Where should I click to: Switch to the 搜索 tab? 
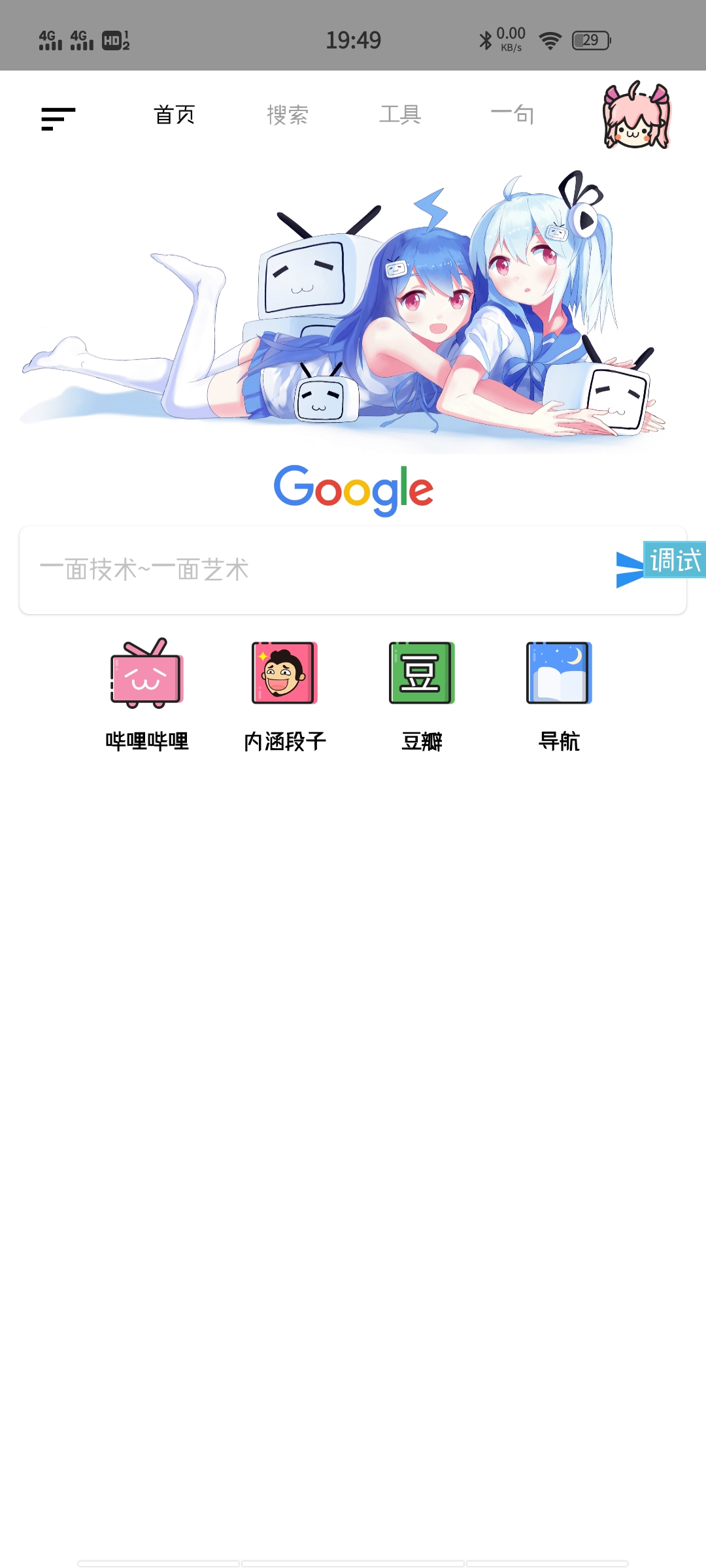pos(288,115)
